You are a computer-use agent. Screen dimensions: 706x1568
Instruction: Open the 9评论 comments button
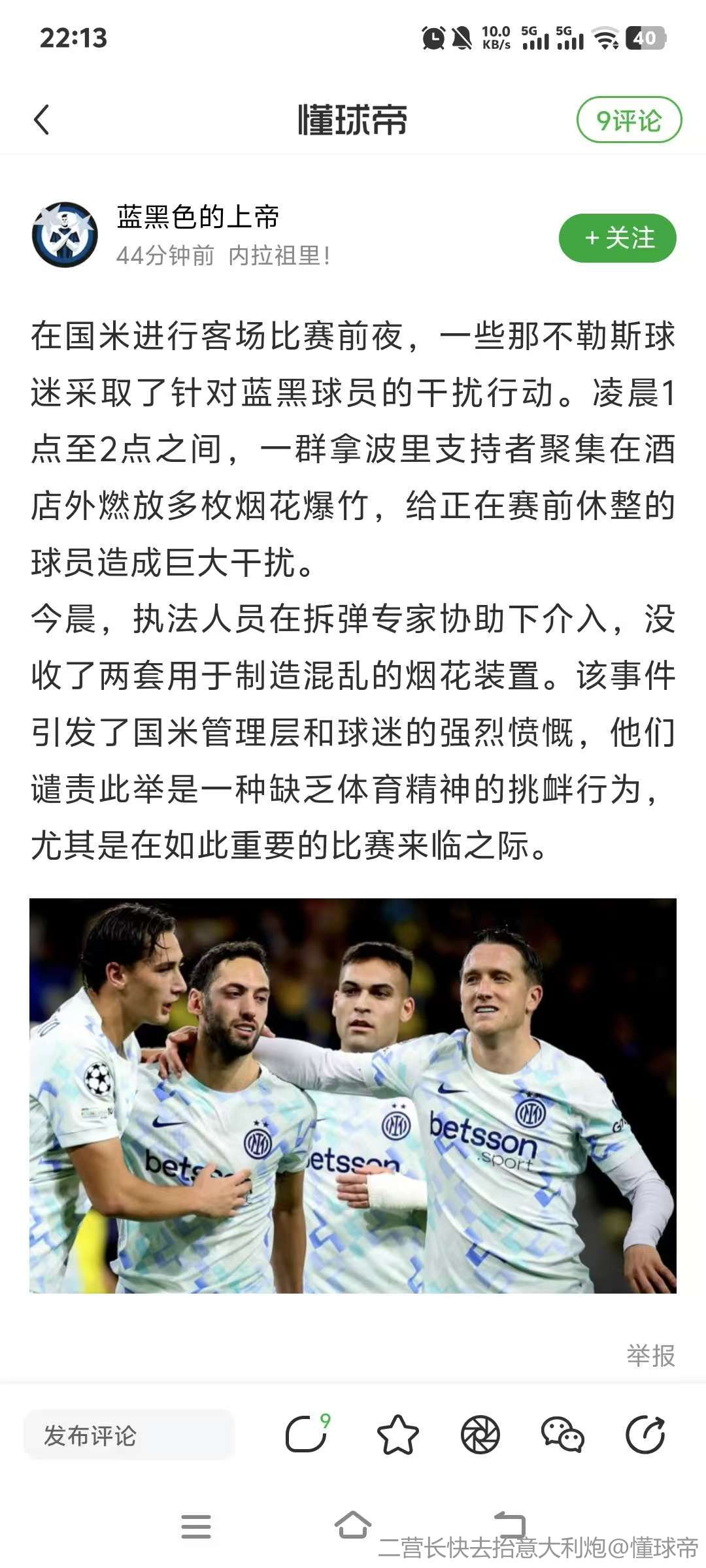[629, 120]
